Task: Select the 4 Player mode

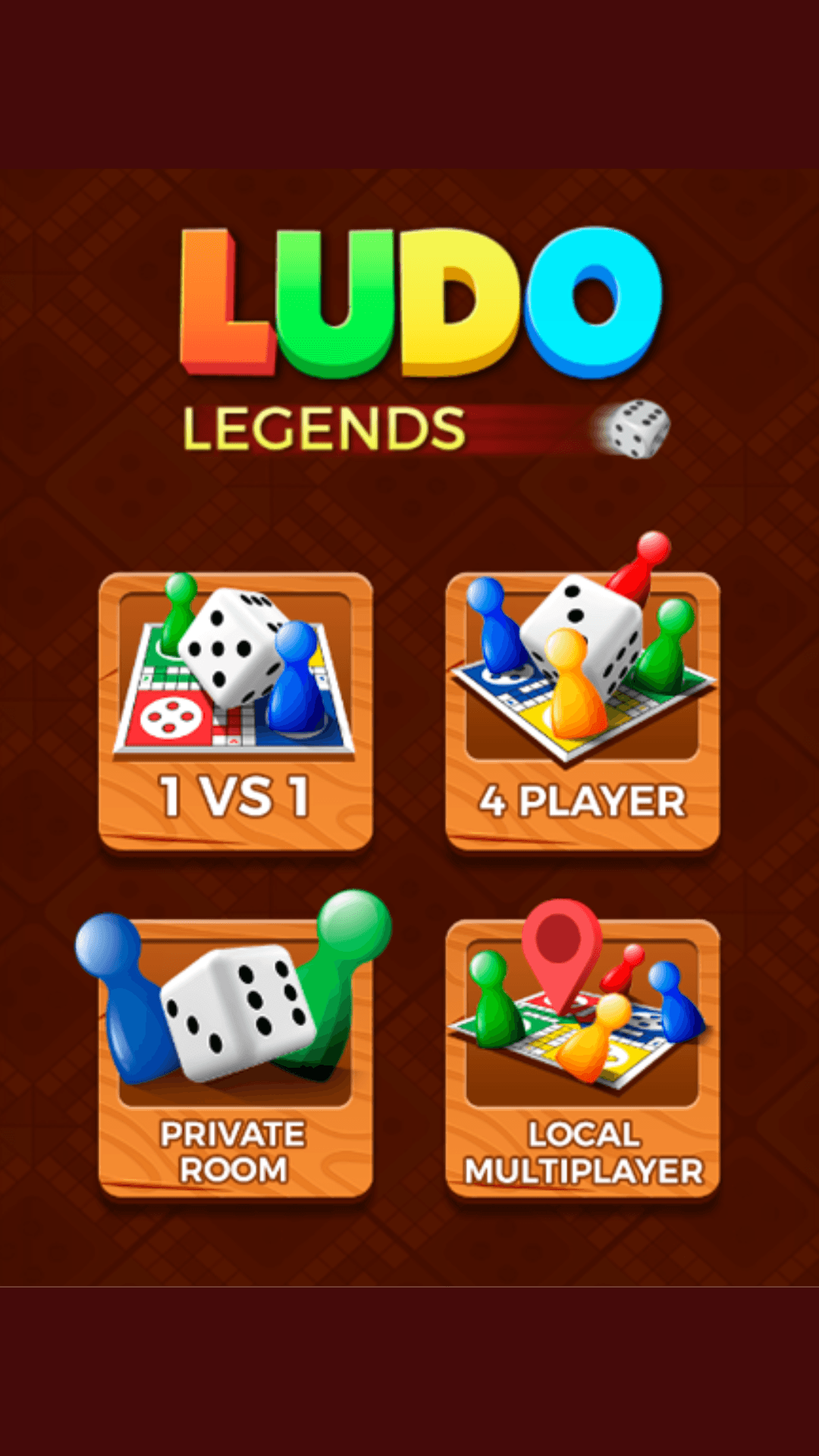Action: point(582,713)
